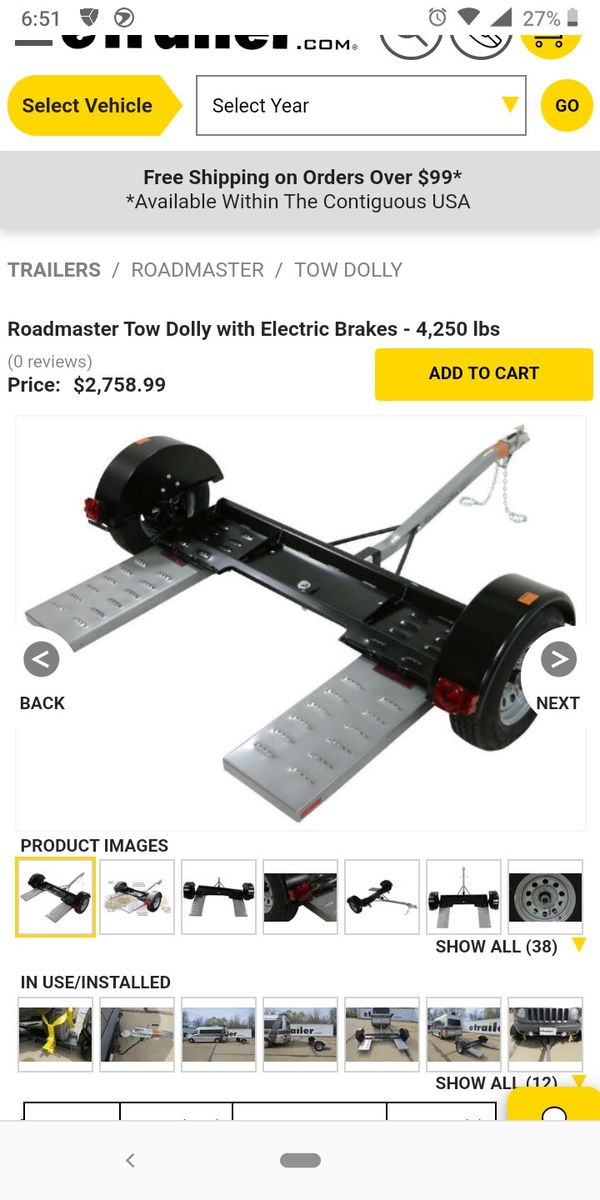The height and width of the screenshot is (1200, 600).
Task: Tap the yellow GO button
Action: point(567,105)
